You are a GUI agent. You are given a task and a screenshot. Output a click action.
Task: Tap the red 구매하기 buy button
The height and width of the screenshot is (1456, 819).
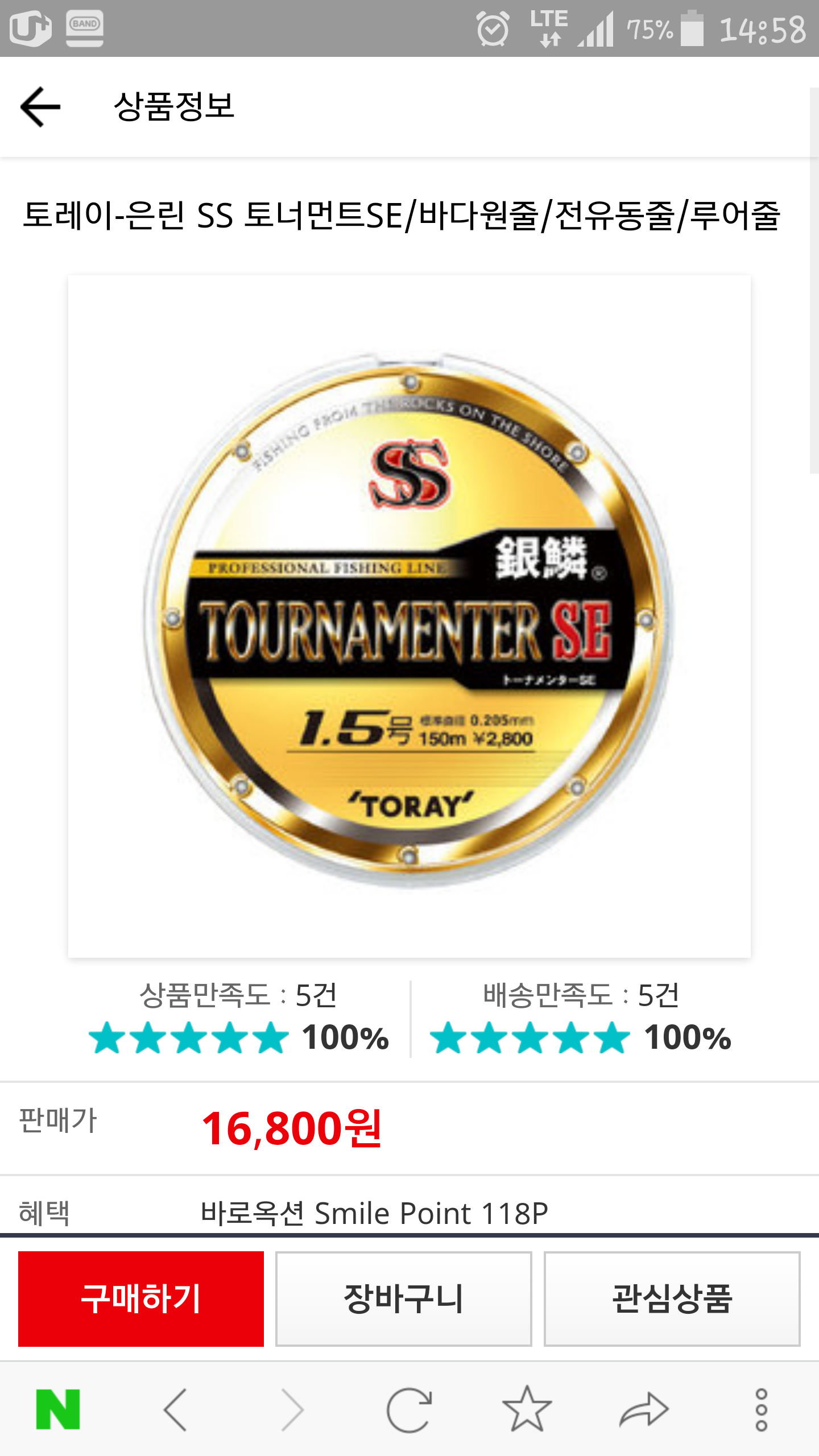tap(141, 1298)
